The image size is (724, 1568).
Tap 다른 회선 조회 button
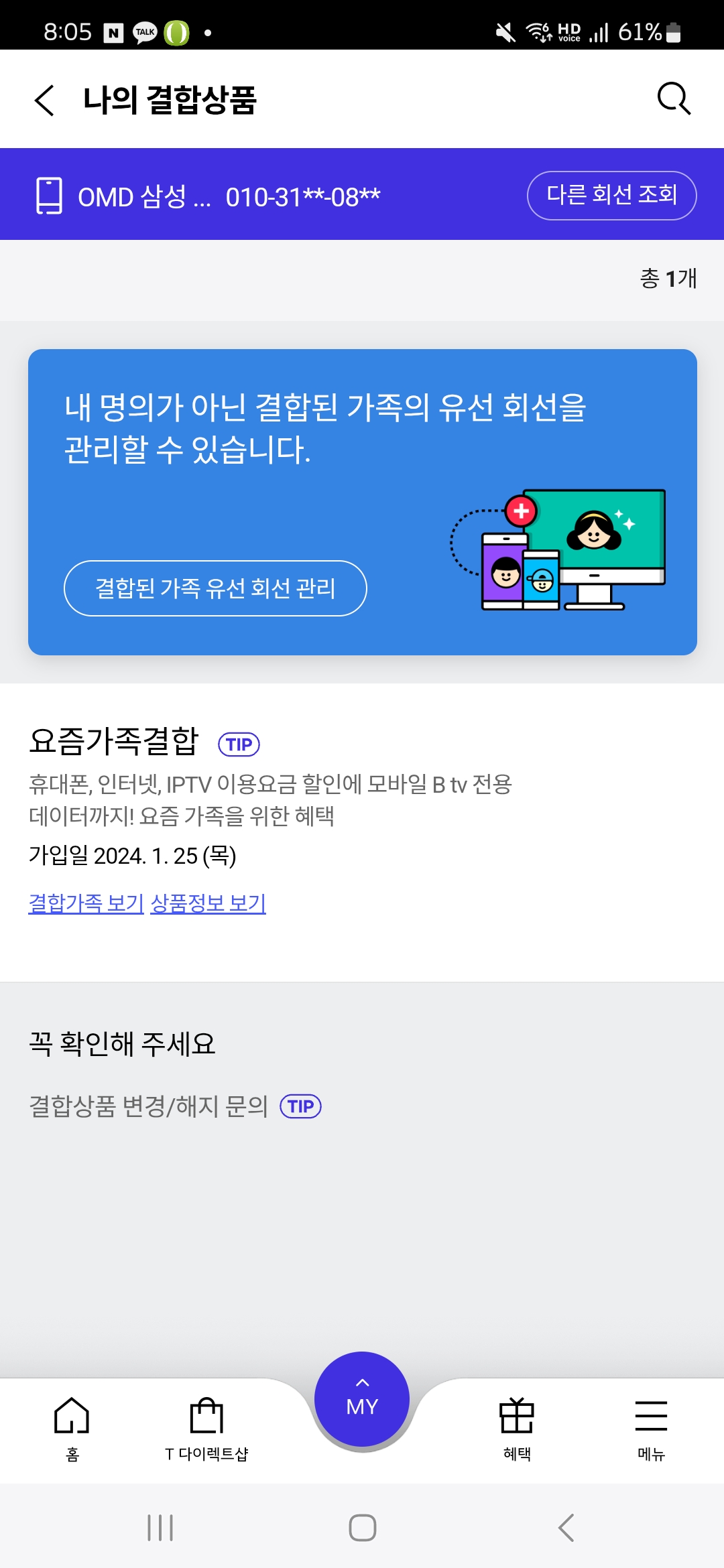point(611,195)
